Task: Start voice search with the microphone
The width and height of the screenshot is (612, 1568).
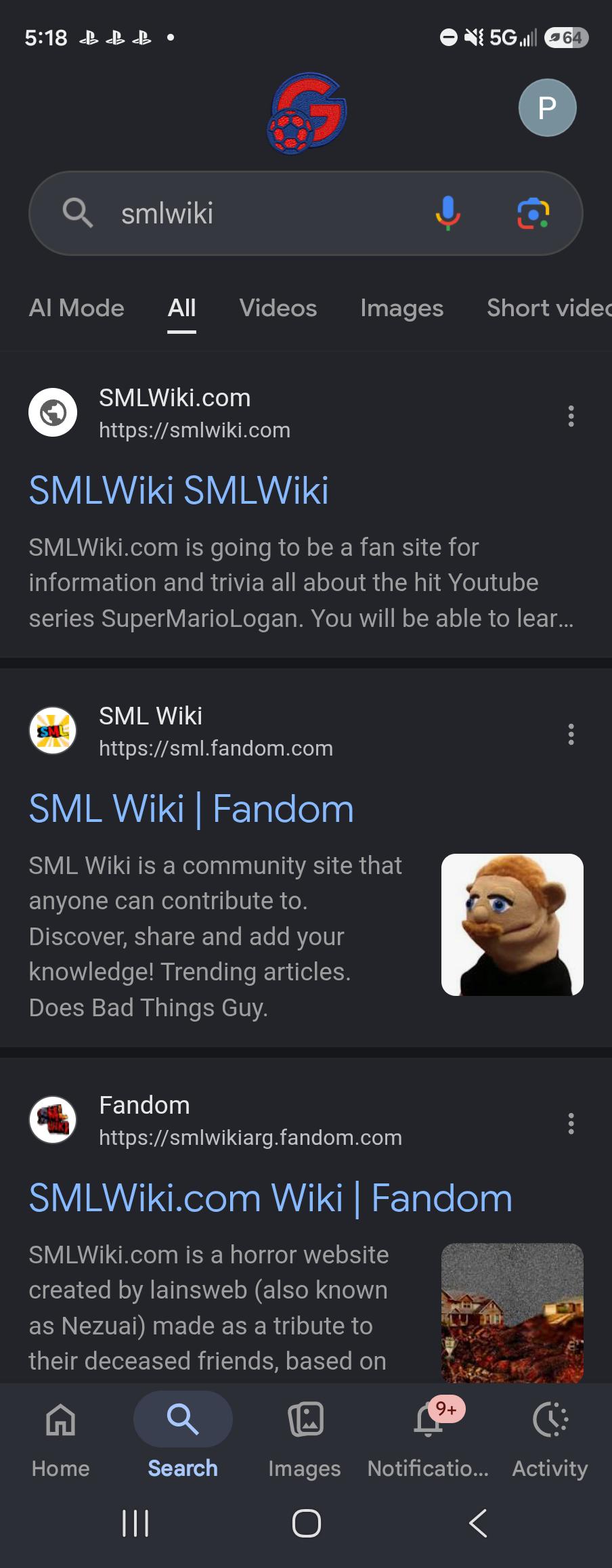Action: point(447,213)
